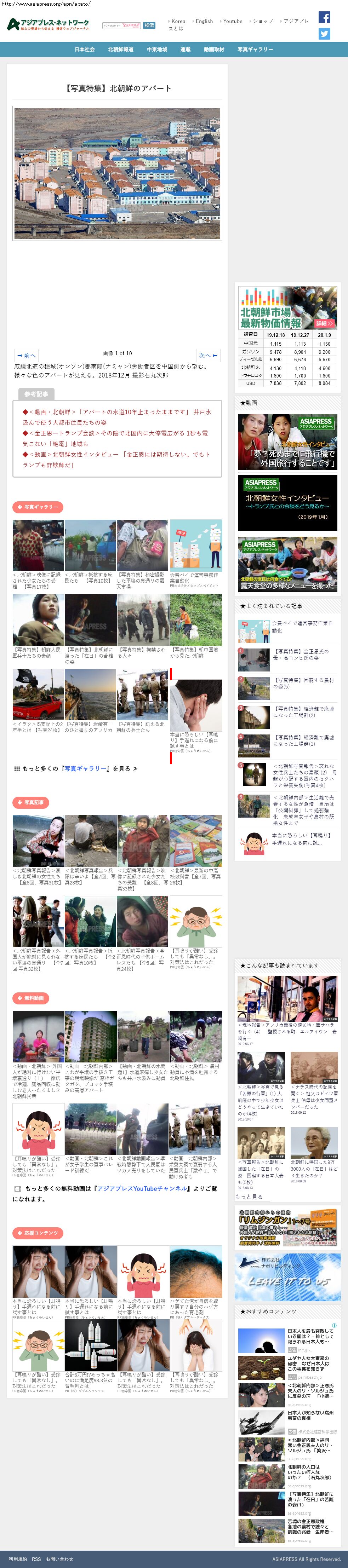Select the 日本社会 navigation tab
The width and height of the screenshot is (348, 1568).
(x=85, y=50)
